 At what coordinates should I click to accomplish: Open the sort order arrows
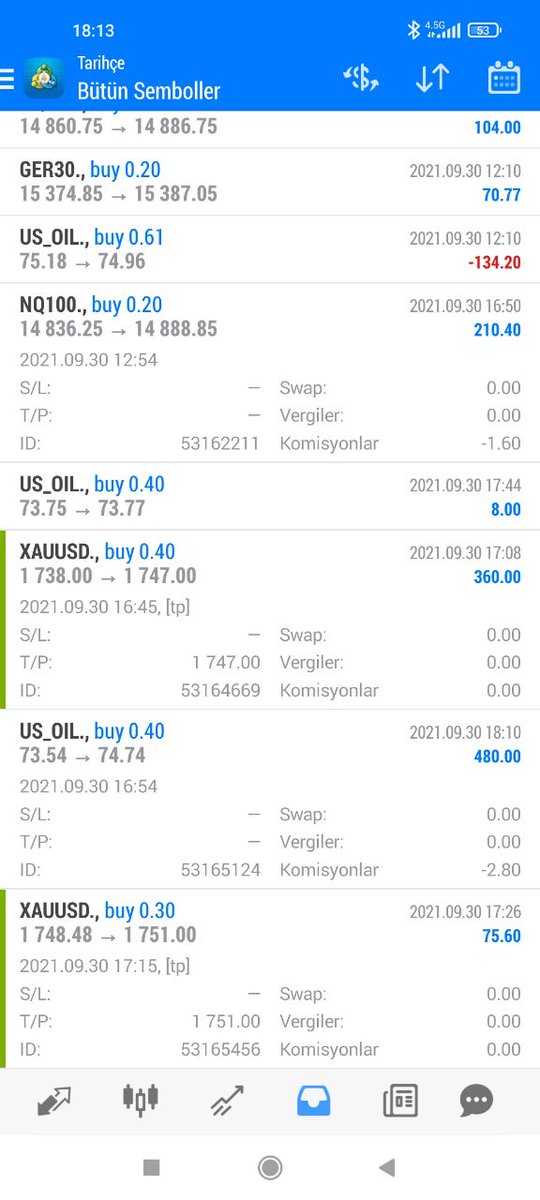click(x=432, y=78)
